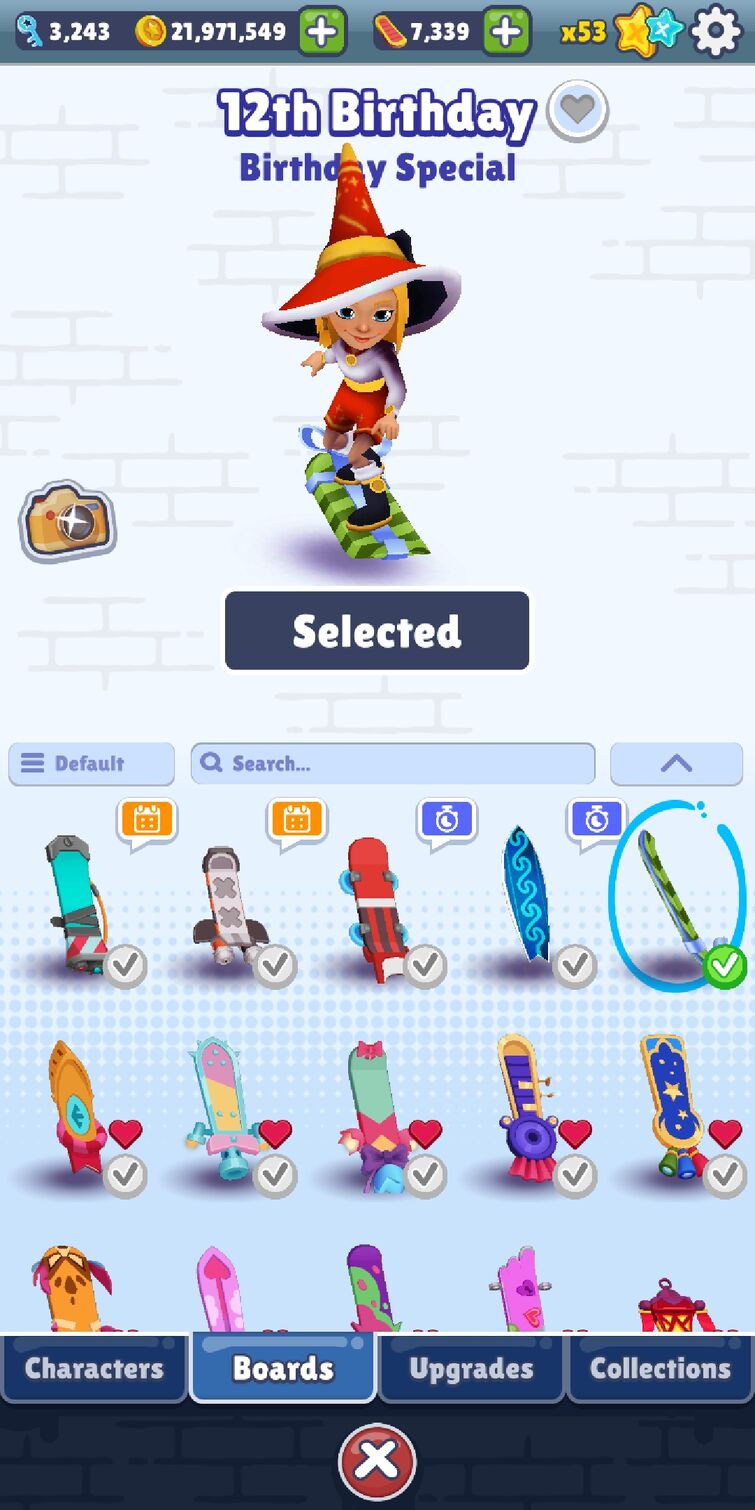Favorite the 12th Birthday board
Viewport: 755px width, 1510px height.
click(577, 110)
